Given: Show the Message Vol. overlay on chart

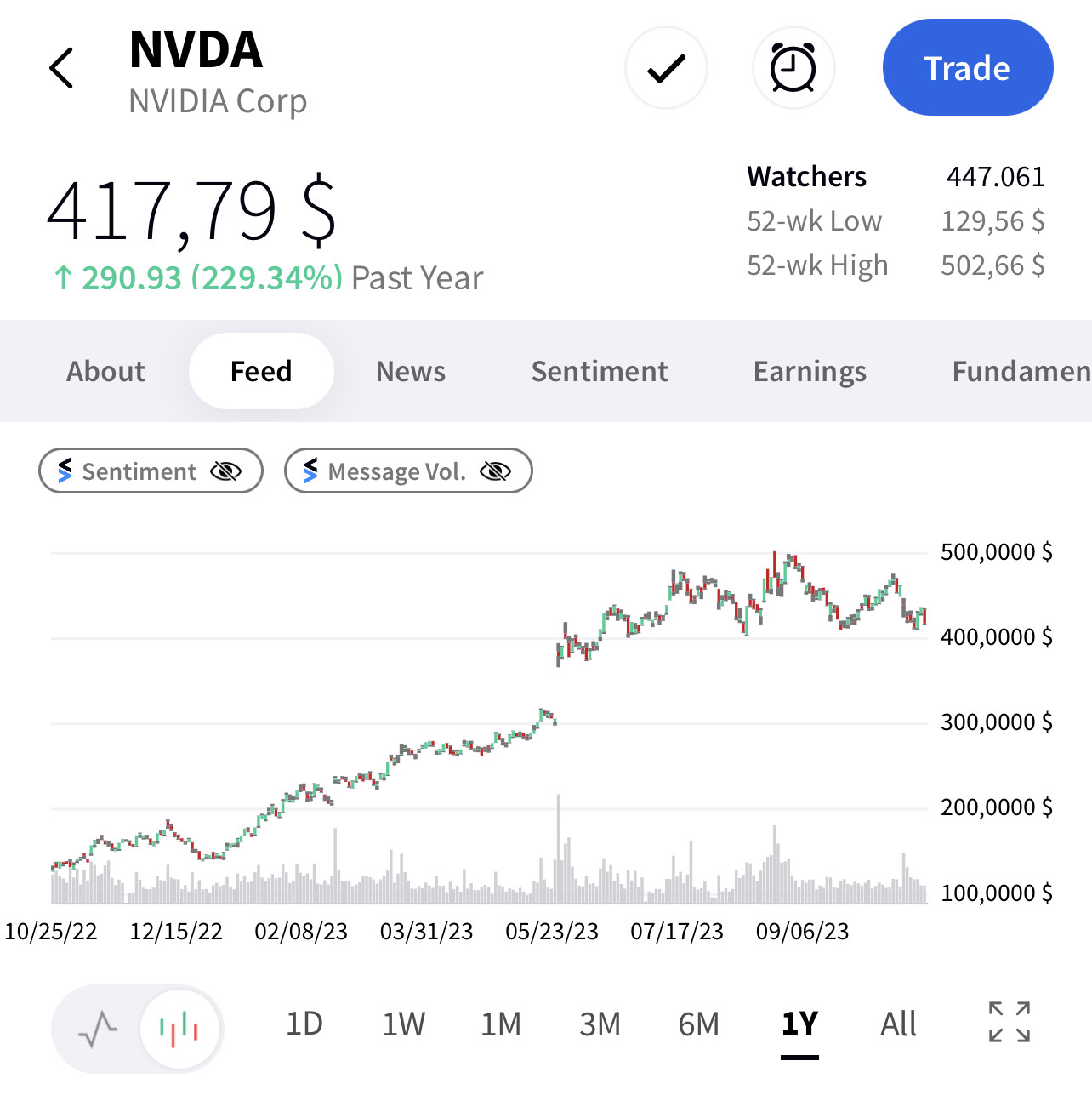Looking at the screenshot, I should pos(408,471).
